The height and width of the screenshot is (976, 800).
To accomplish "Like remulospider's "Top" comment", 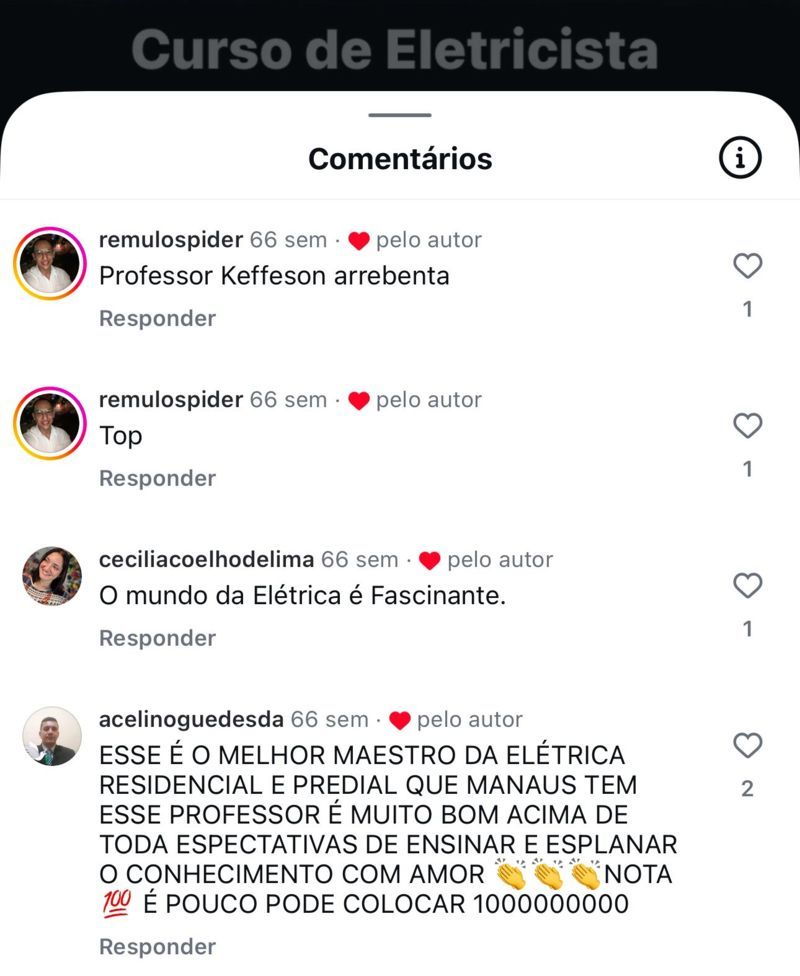I will 747,426.
